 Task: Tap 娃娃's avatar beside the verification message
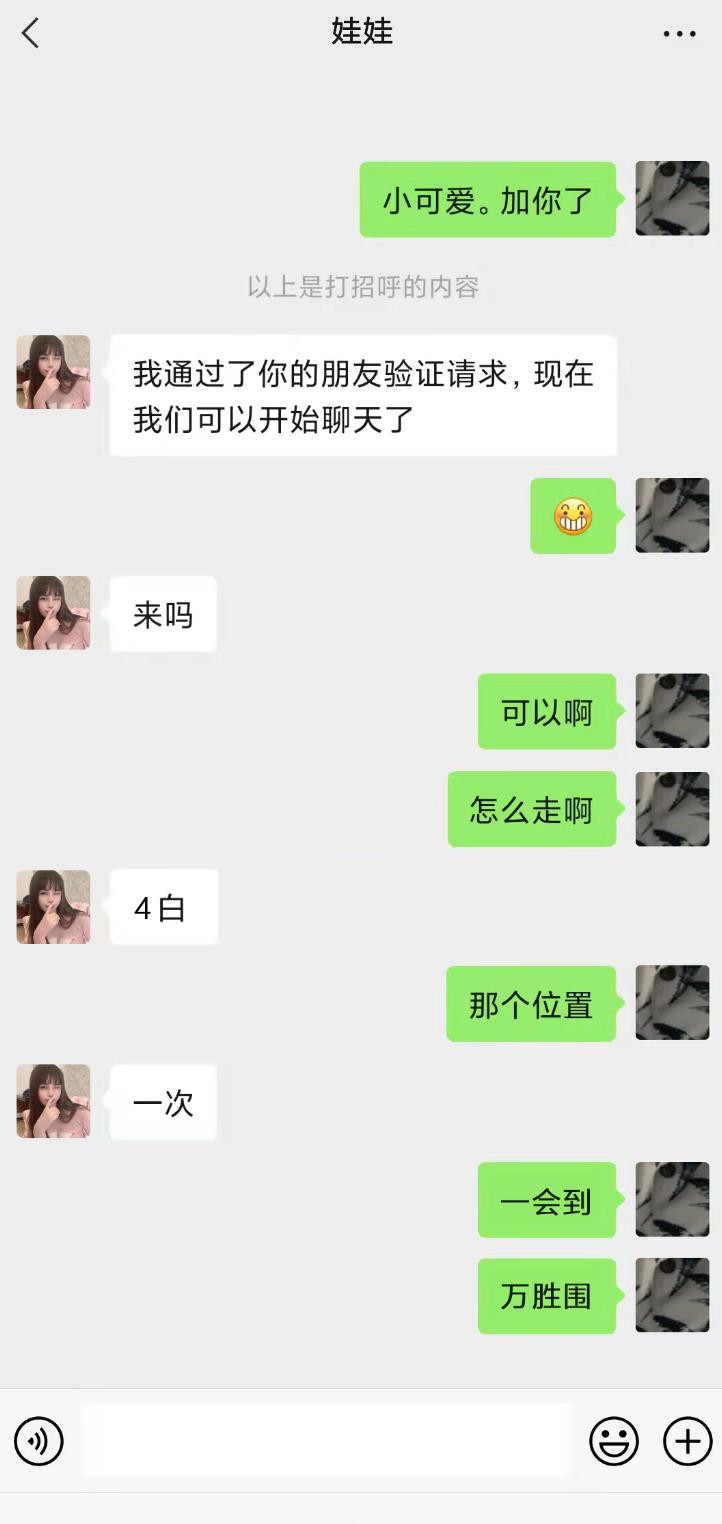click(52, 371)
